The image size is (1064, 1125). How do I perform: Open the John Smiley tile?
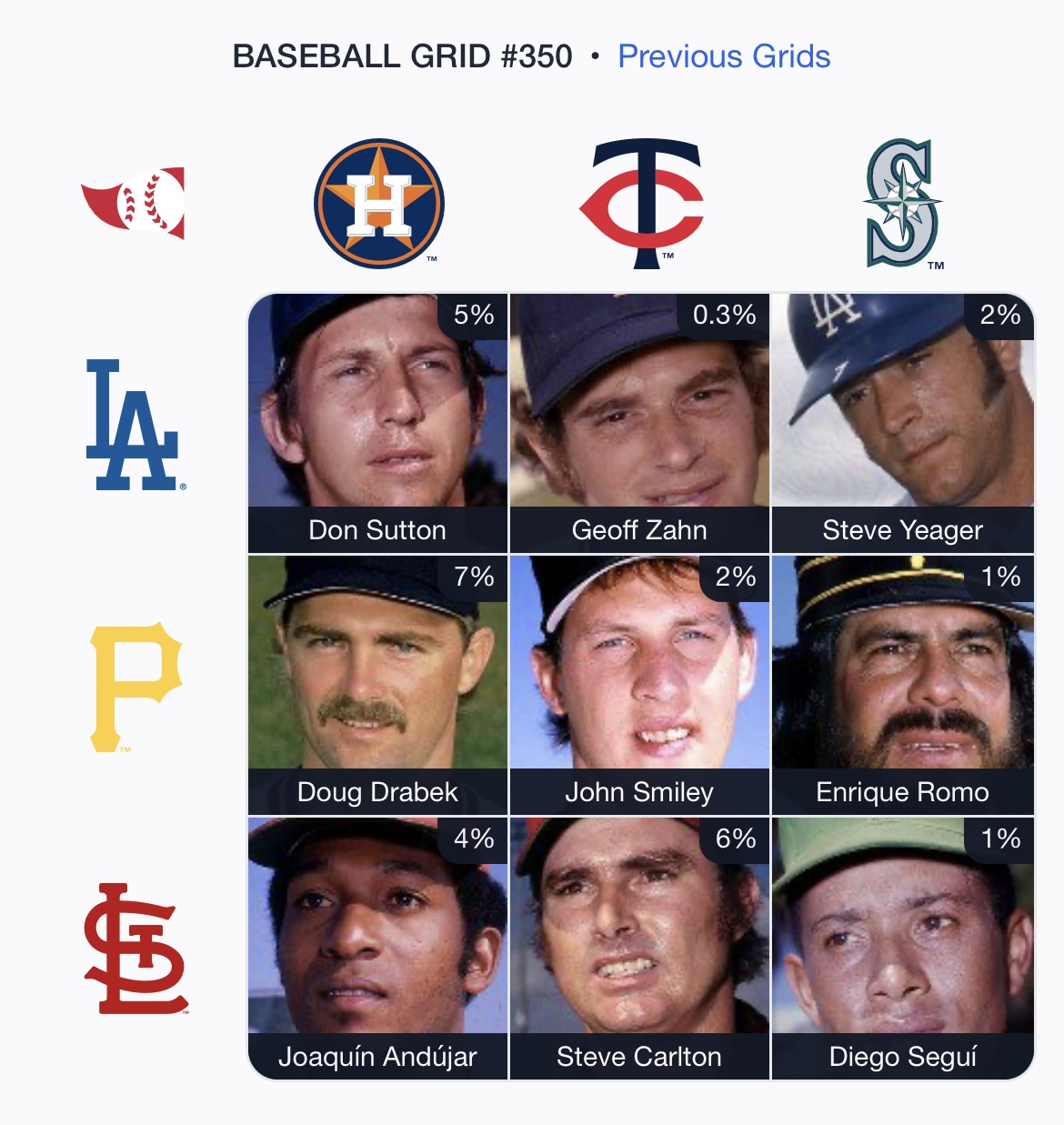coord(639,685)
